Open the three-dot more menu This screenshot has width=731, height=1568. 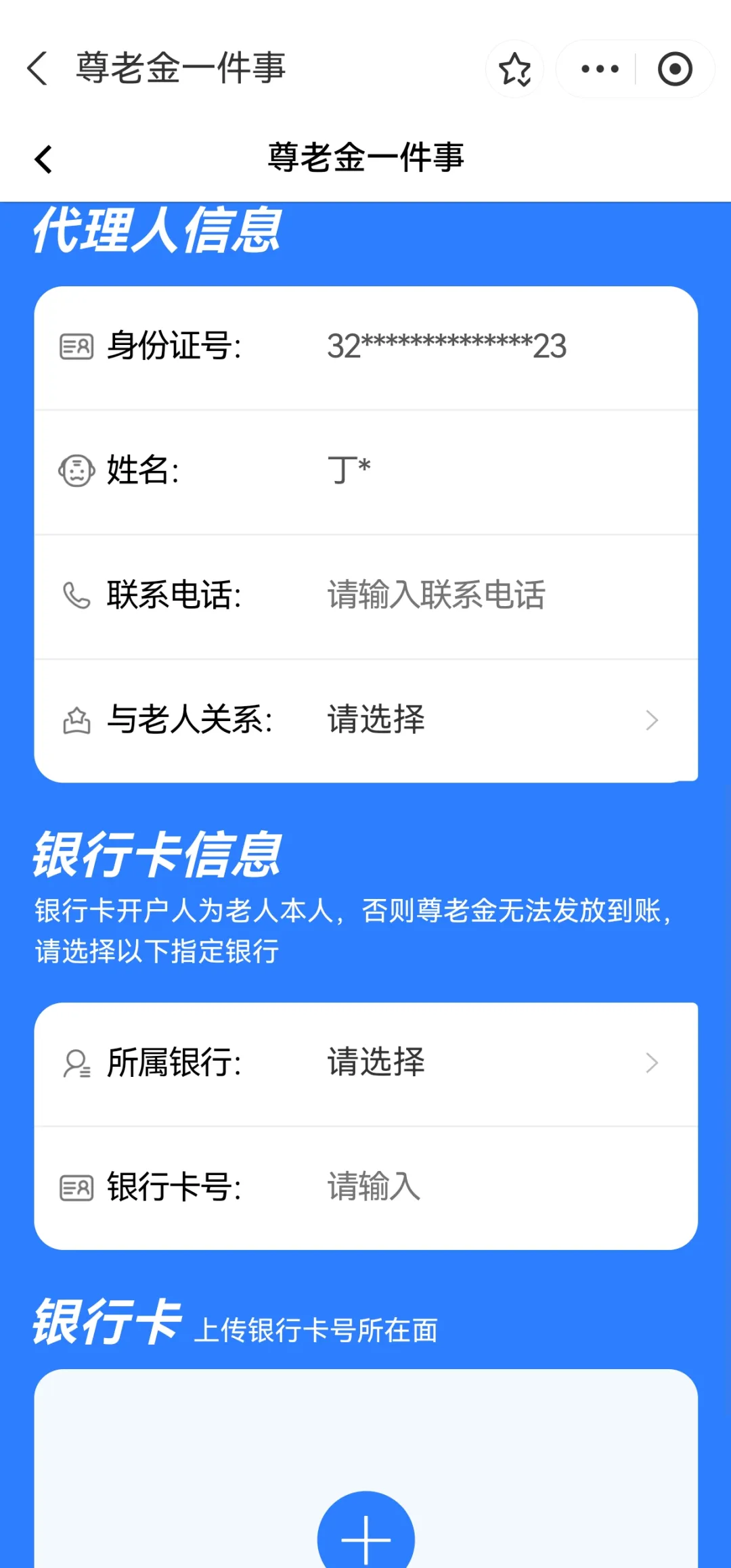pyautogui.click(x=600, y=69)
